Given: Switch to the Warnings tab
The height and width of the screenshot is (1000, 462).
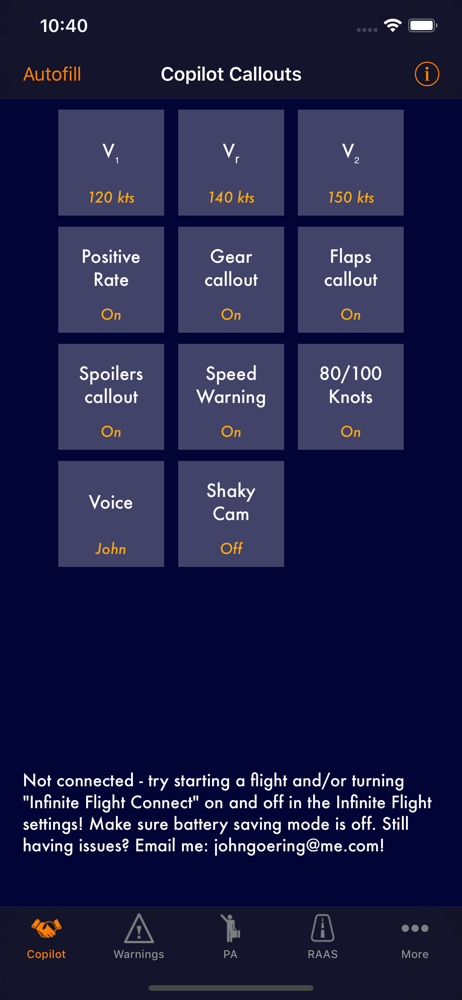Looking at the screenshot, I should [138, 936].
